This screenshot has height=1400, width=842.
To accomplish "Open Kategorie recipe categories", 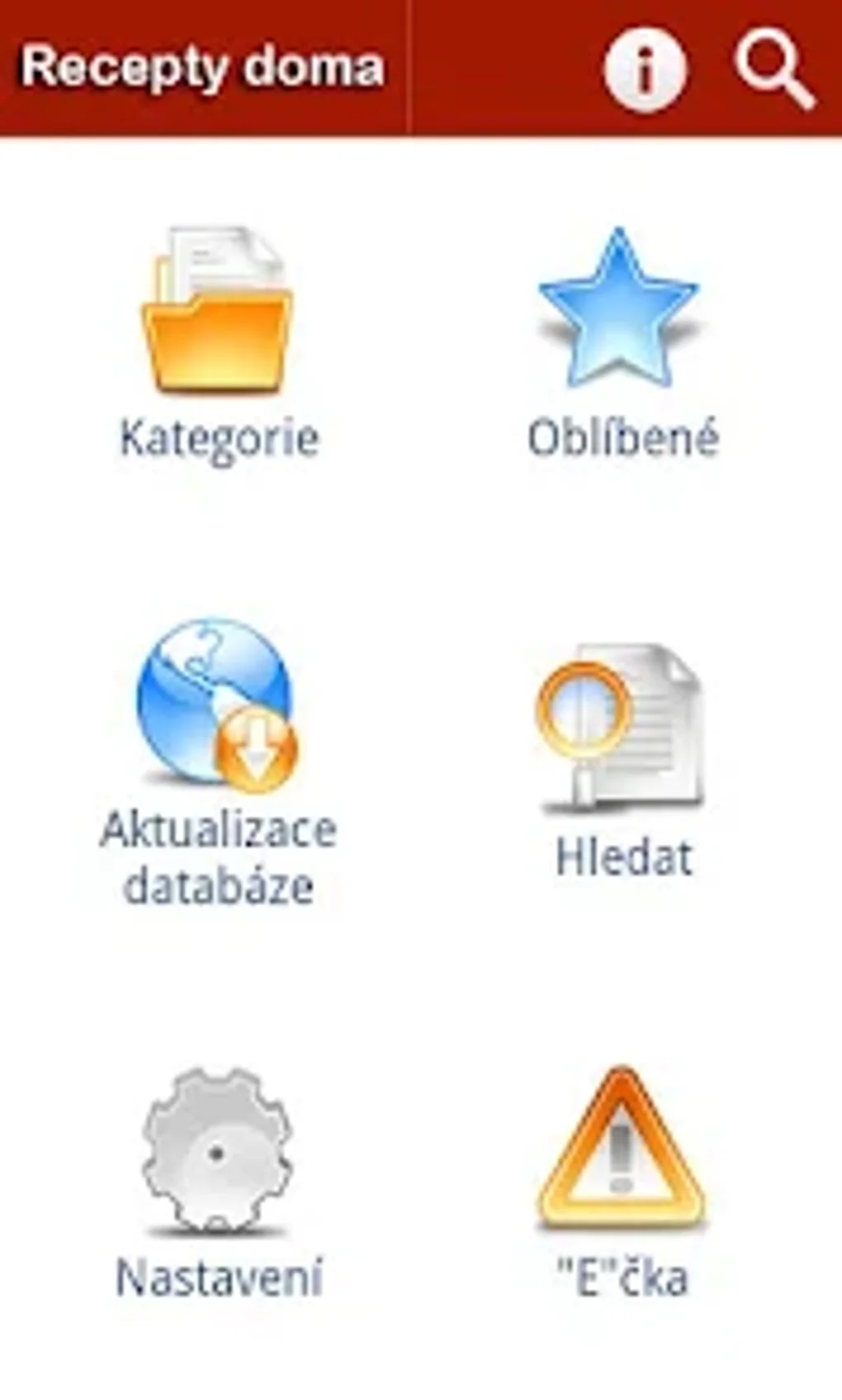I will pos(218,343).
